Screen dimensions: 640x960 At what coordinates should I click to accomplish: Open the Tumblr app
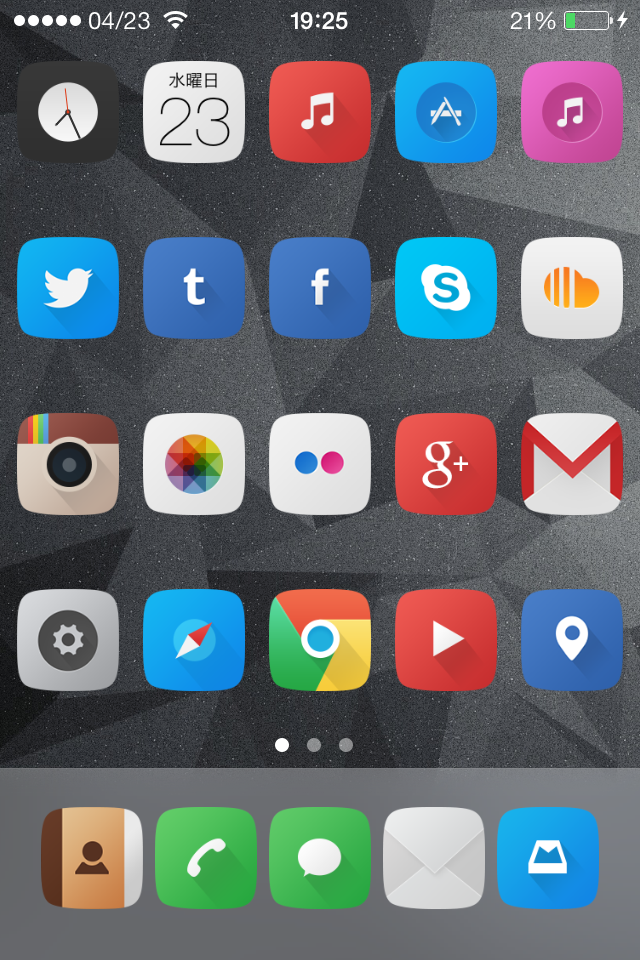pos(194,288)
